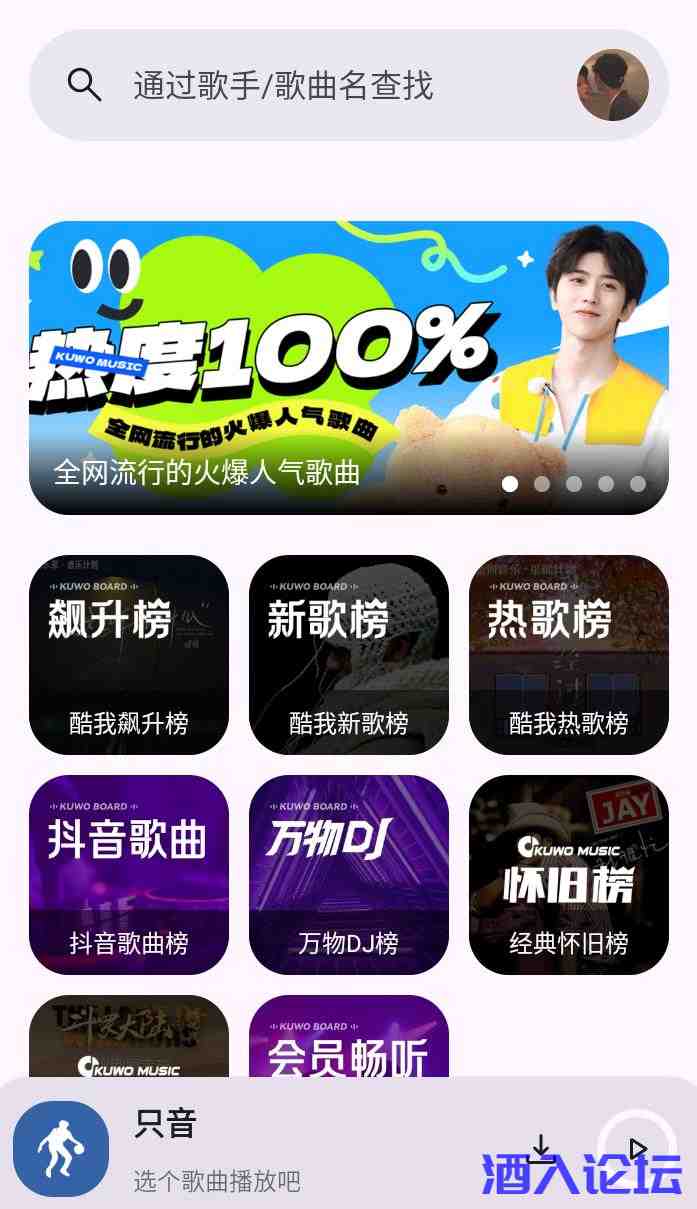This screenshot has width=697, height=1209.
Task: Open the profile avatar
Action: point(612,86)
